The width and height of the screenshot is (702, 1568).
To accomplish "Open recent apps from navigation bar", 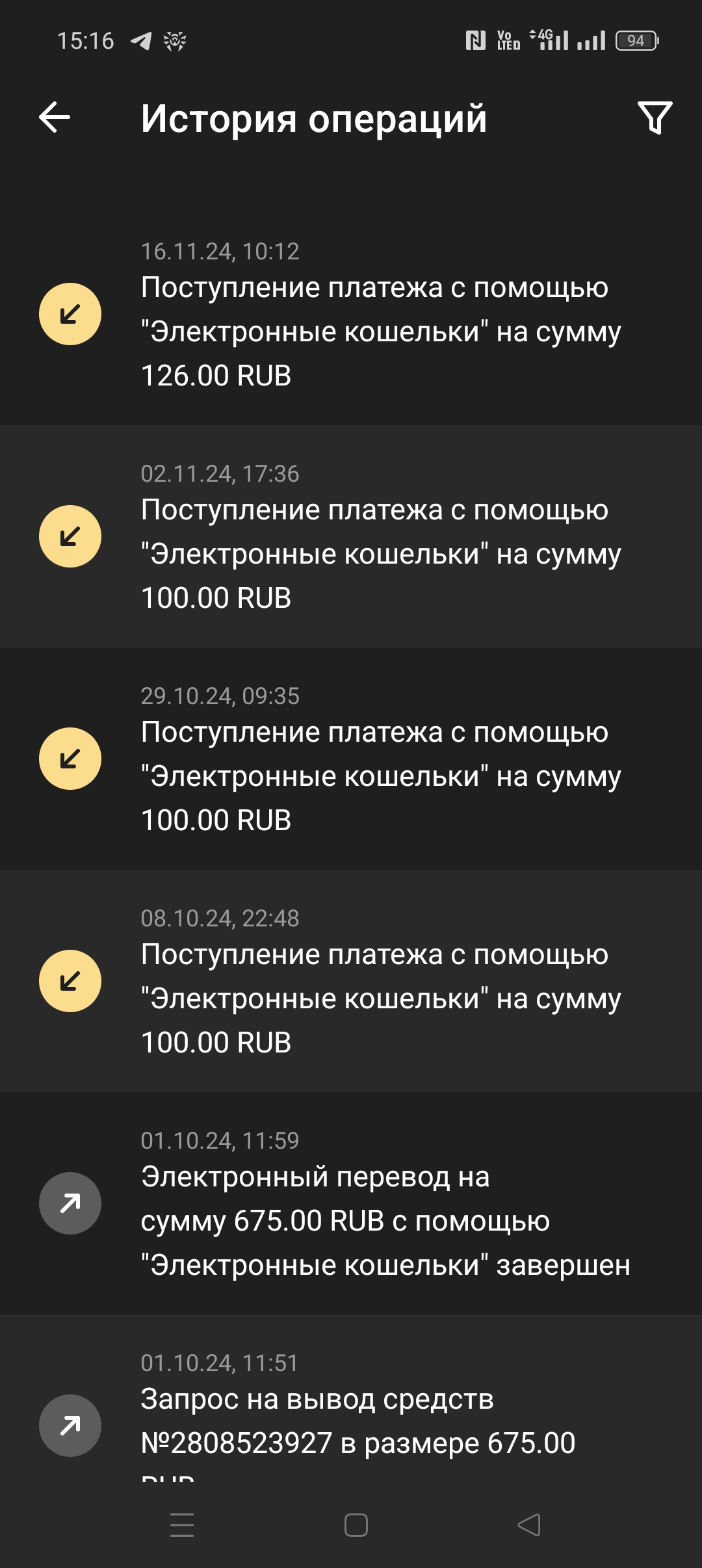I will tap(182, 1525).
